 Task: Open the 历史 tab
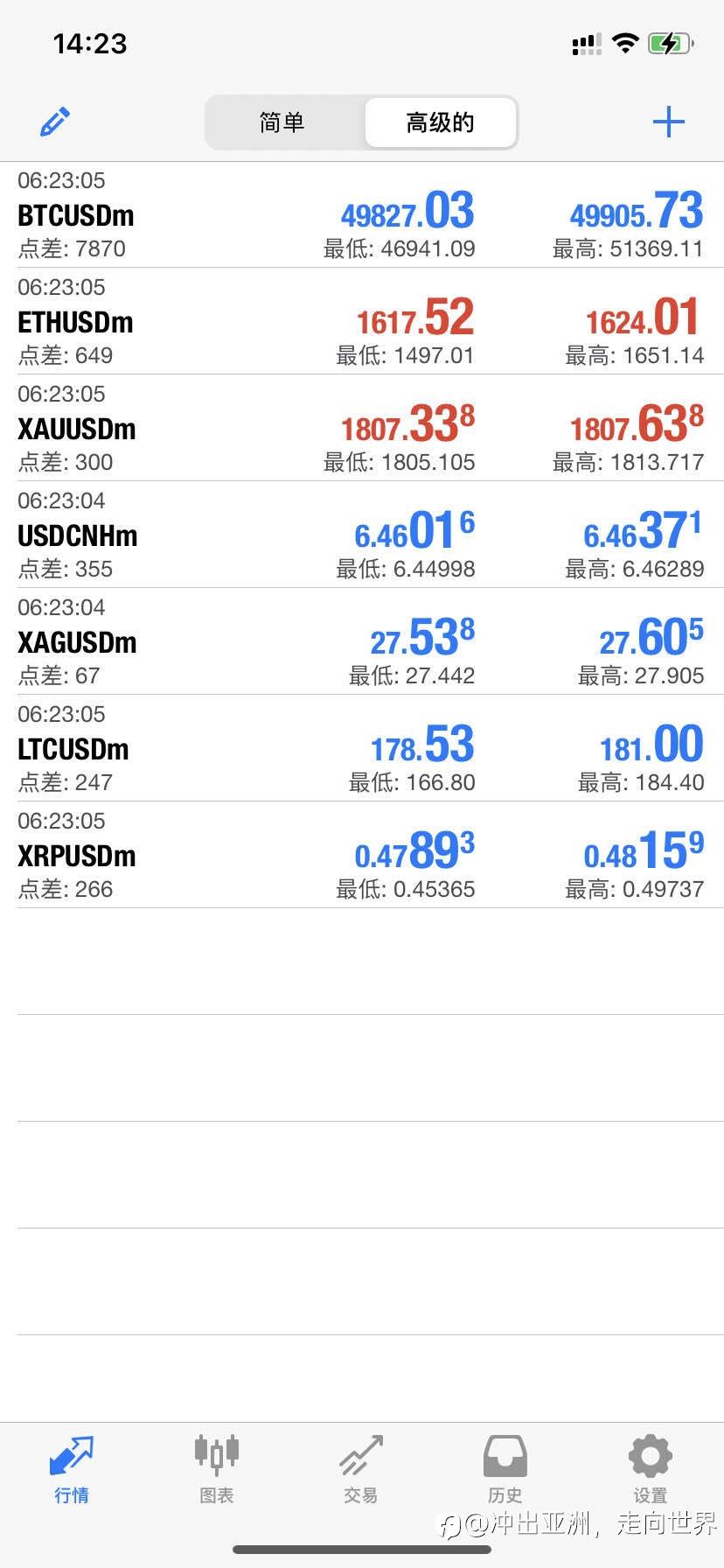tap(505, 1469)
